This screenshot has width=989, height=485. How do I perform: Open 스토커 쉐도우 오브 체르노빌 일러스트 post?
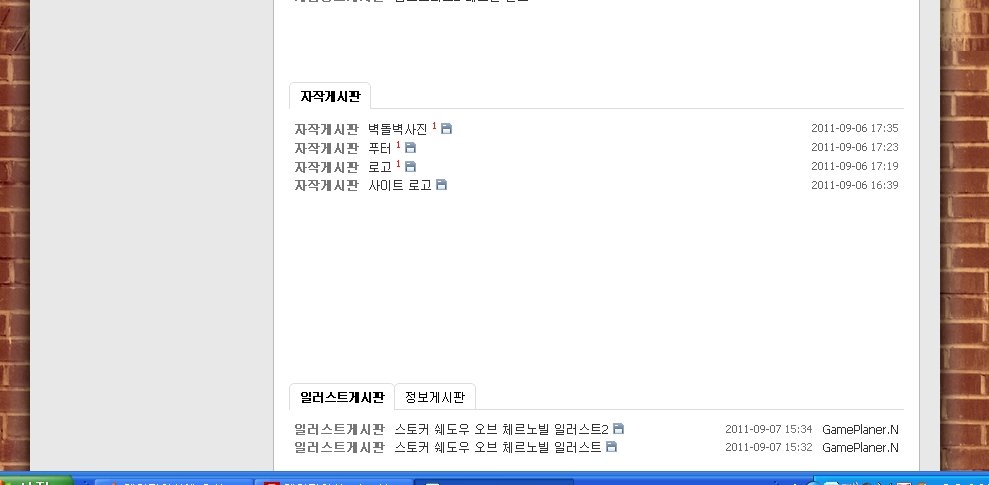tap(497, 447)
